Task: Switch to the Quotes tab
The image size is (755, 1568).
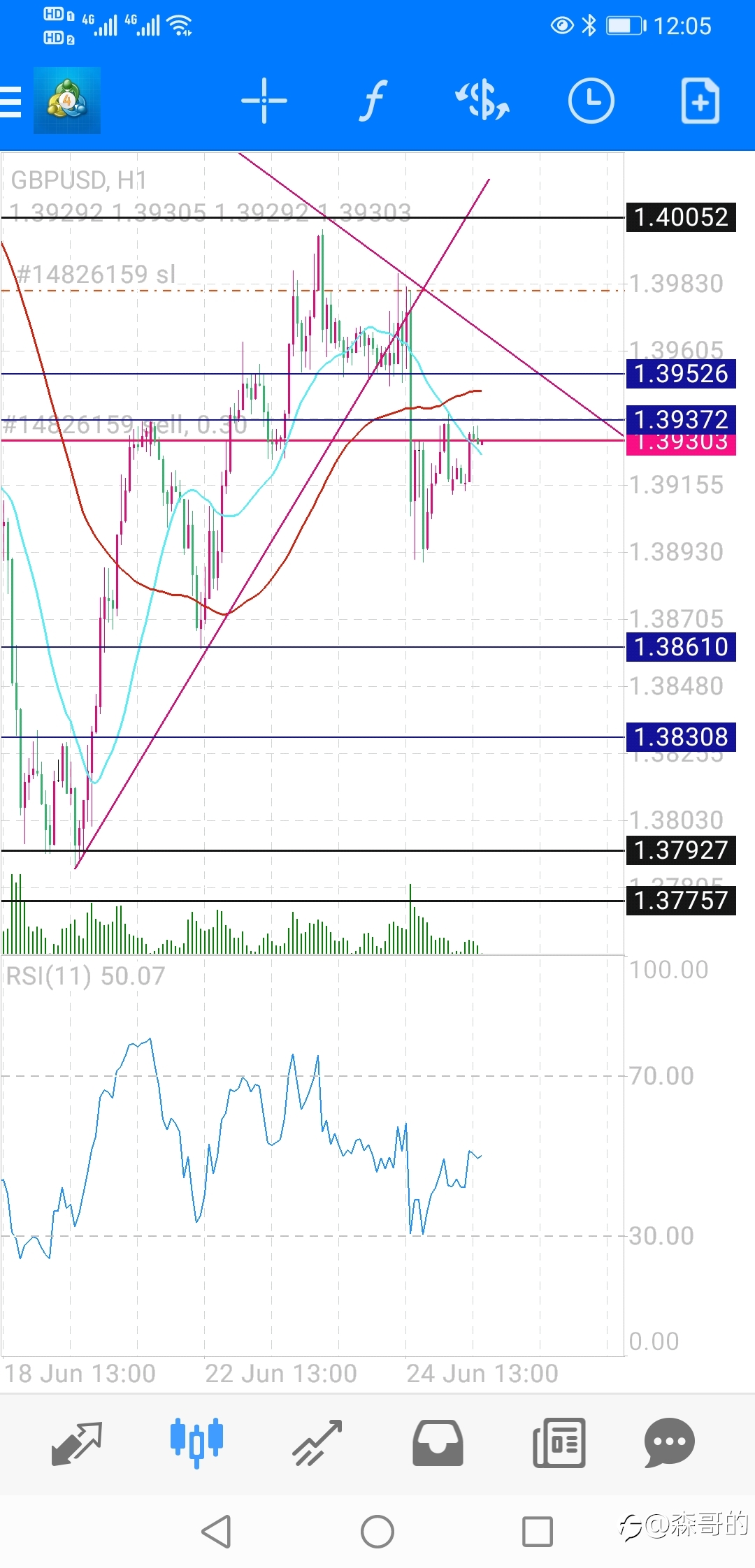Action: pos(77,1444)
